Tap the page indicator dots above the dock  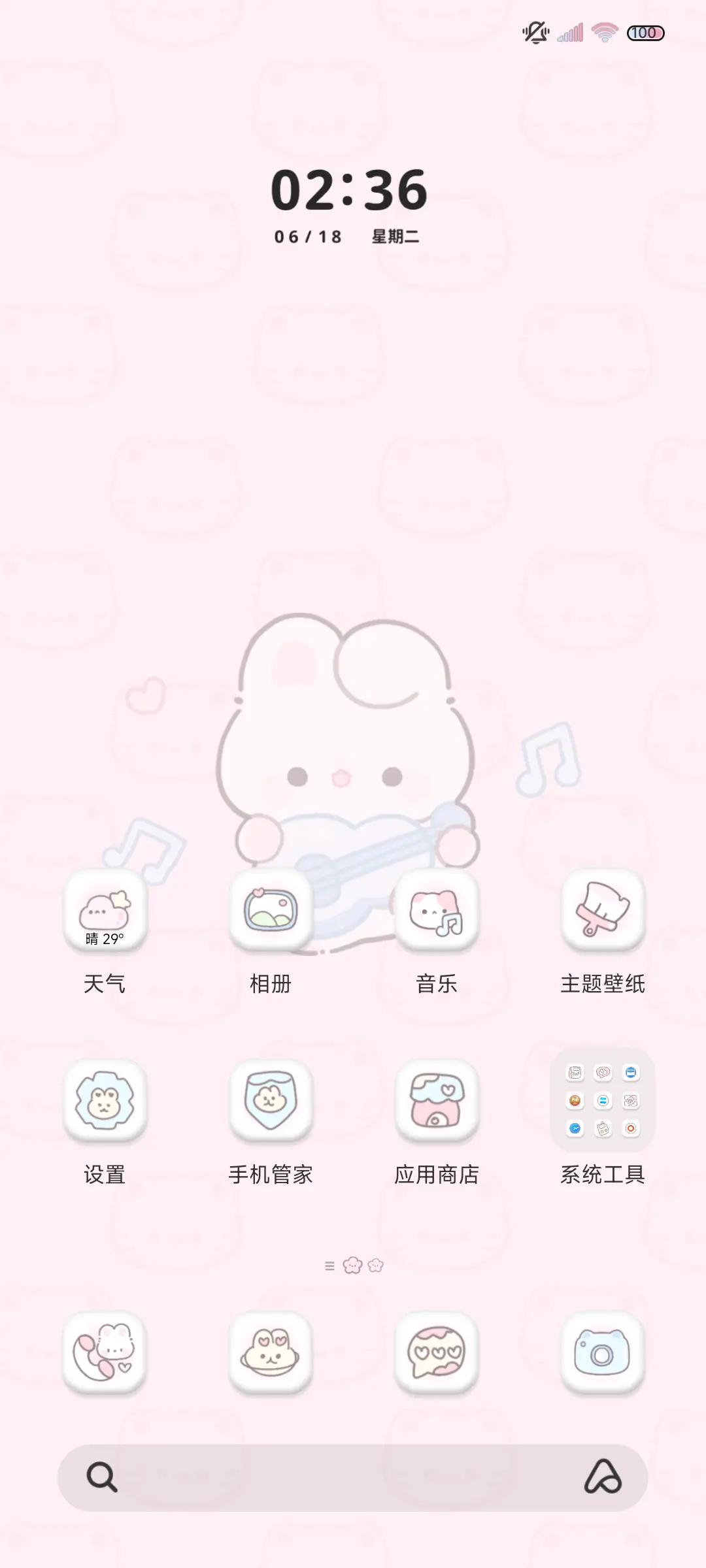point(353,1266)
